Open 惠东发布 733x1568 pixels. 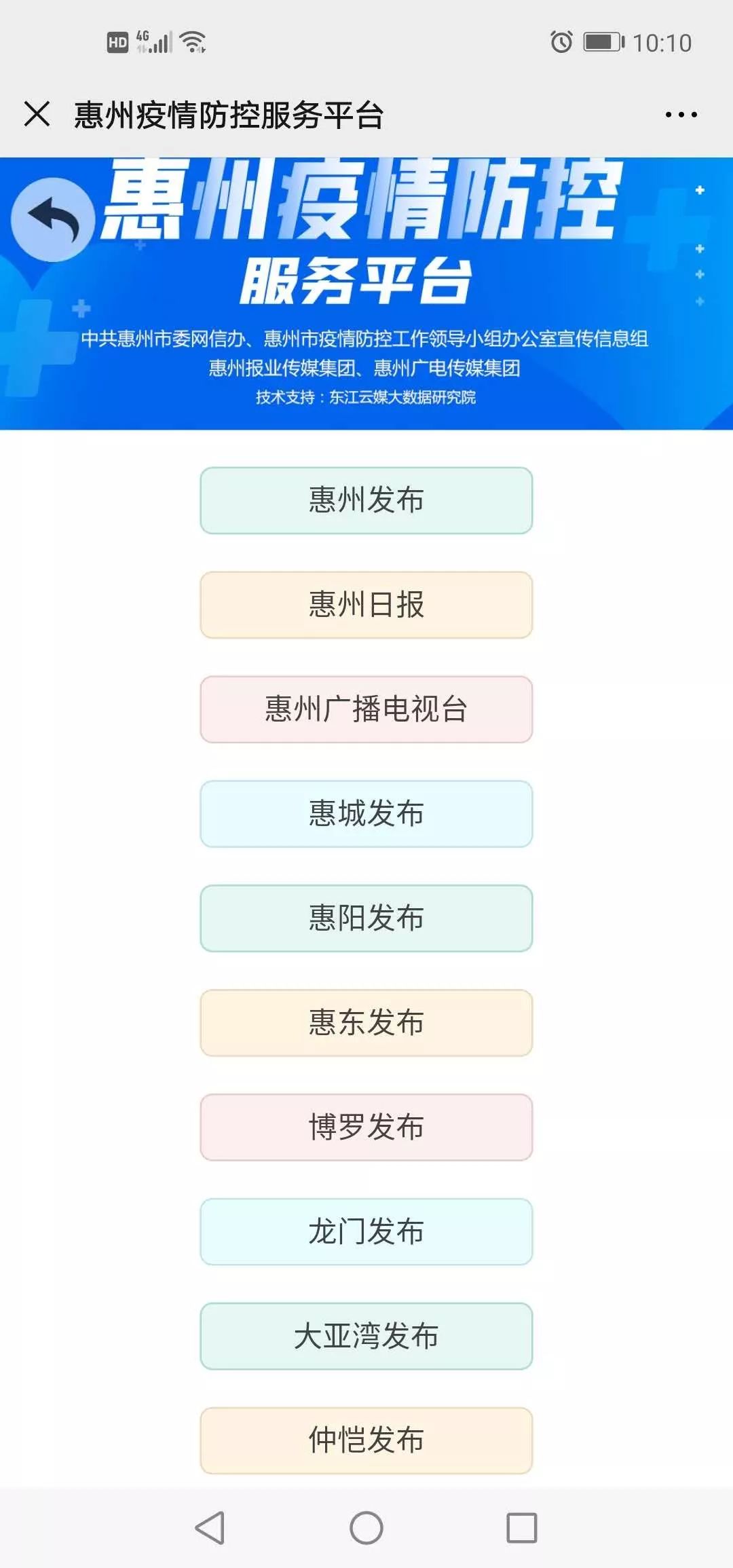[366, 1023]
